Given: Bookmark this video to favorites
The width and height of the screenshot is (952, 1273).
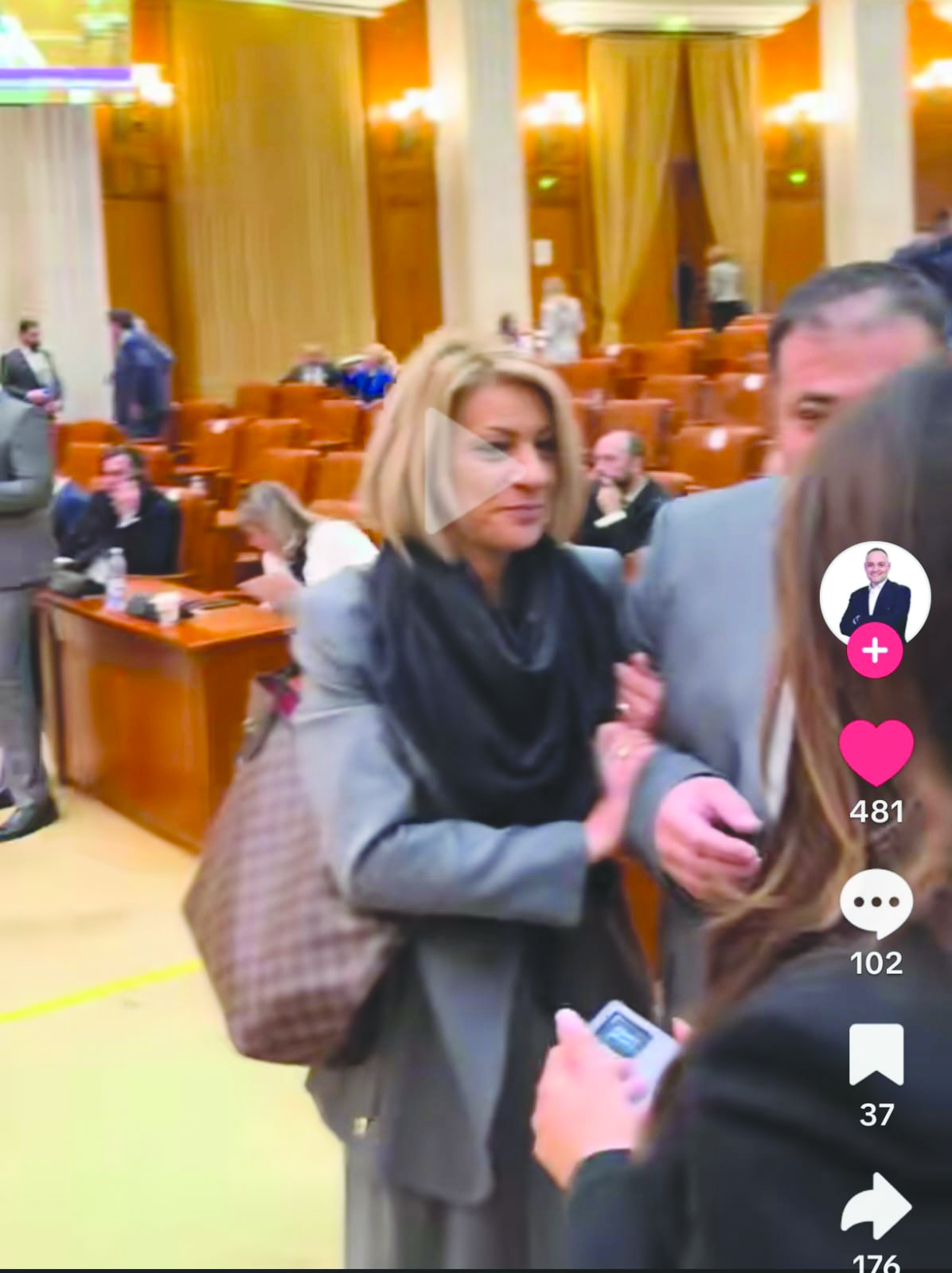Looking at the screenshot, I should tap(876, 1055).
